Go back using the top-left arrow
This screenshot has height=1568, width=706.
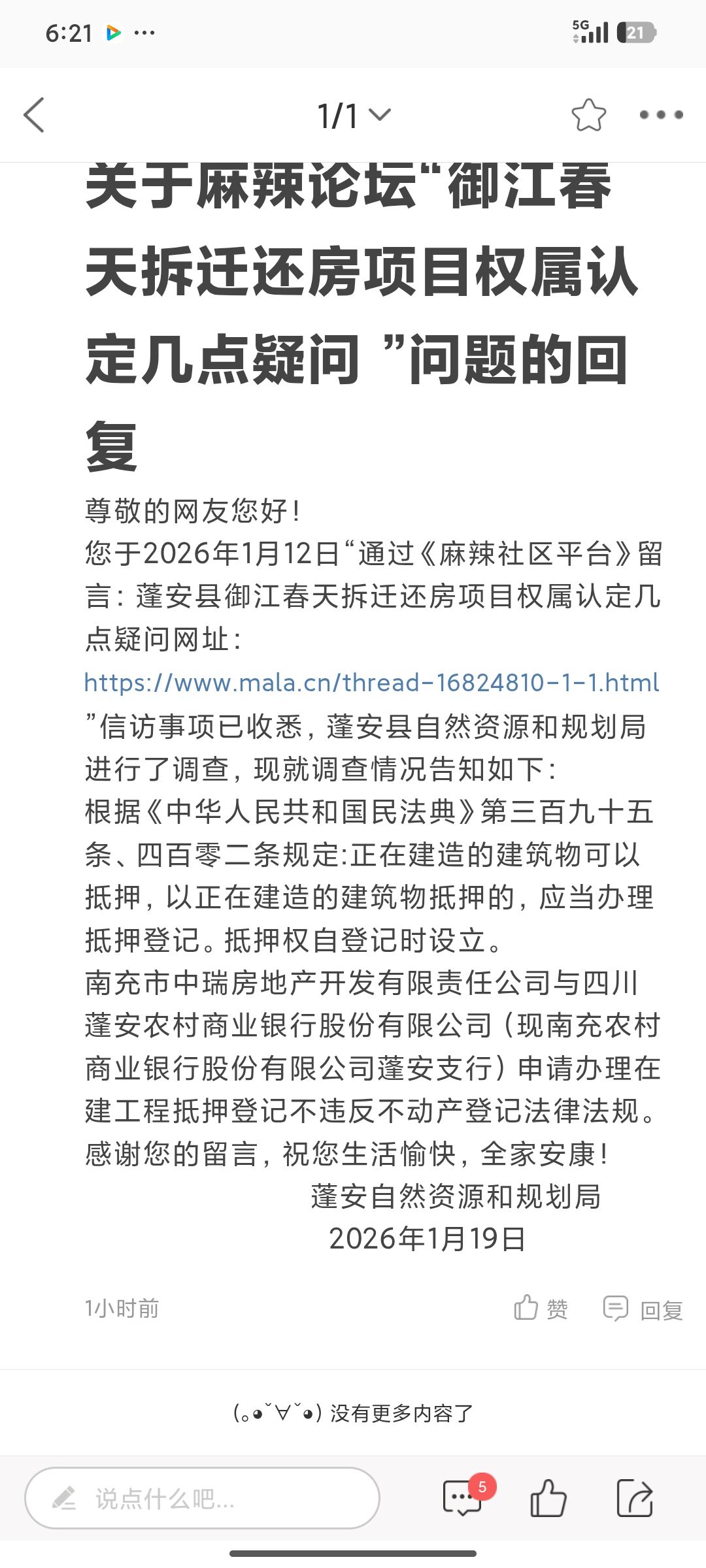coord(34,116)
